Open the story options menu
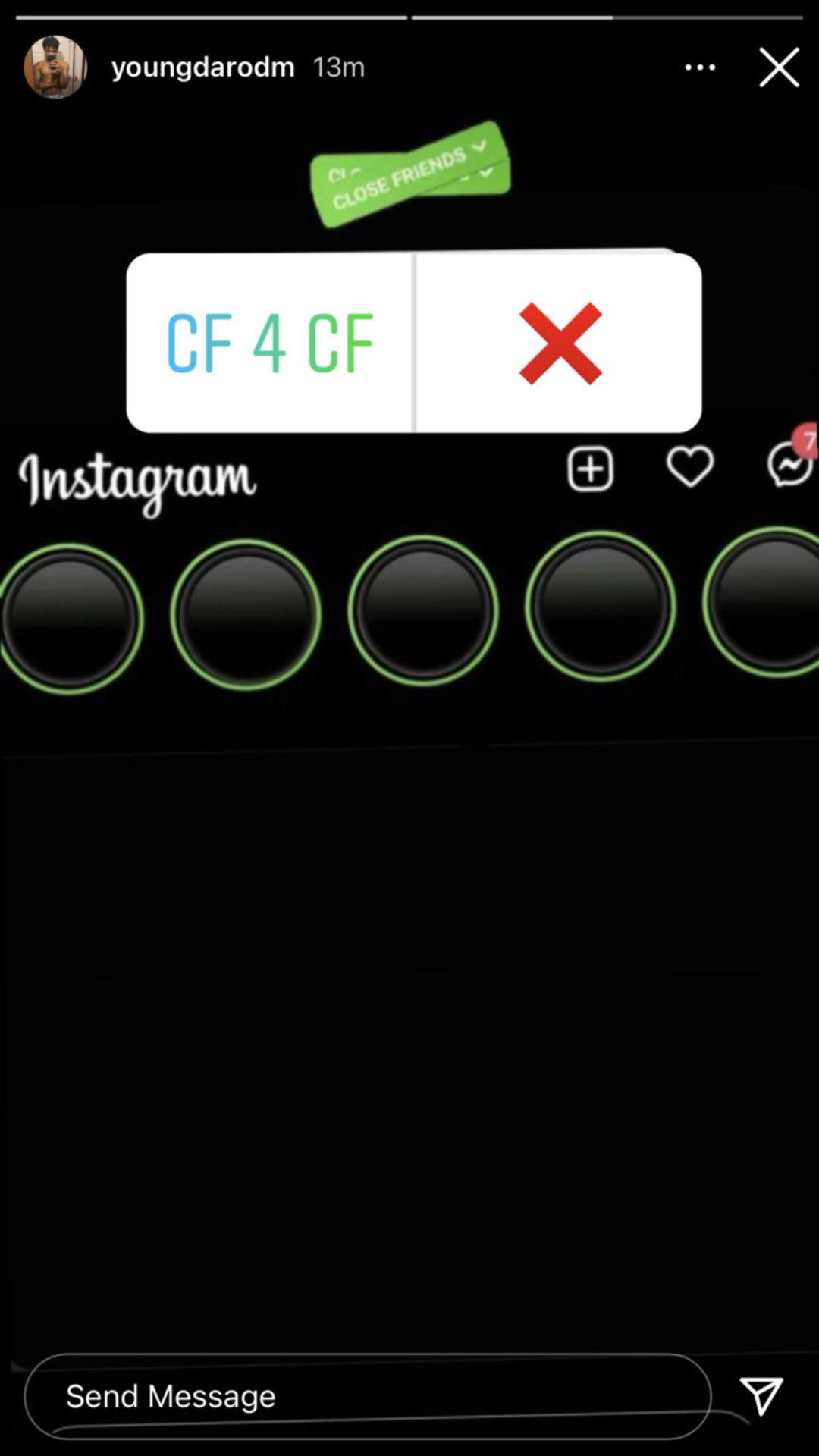 [699, 67]
